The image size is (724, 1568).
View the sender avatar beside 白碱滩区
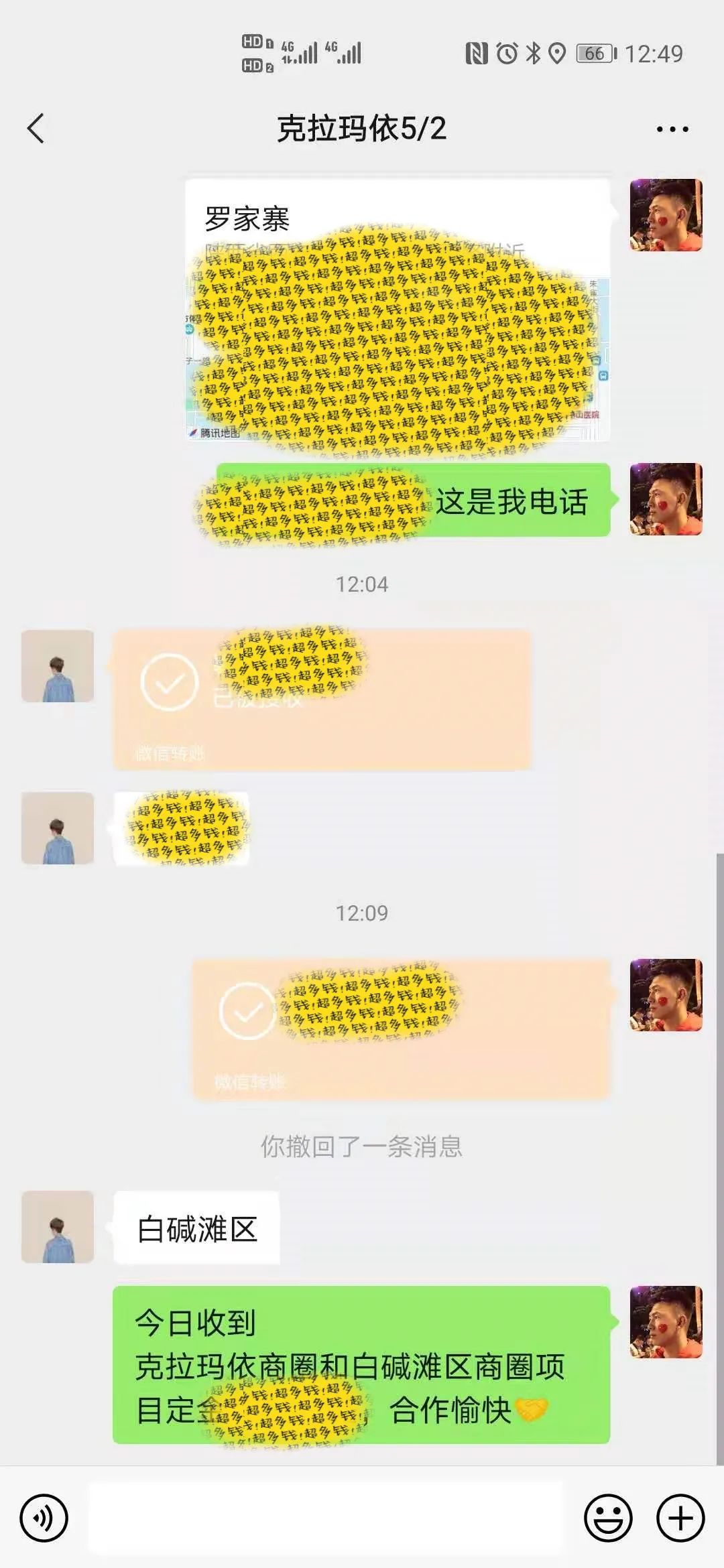click(58, 1227)
